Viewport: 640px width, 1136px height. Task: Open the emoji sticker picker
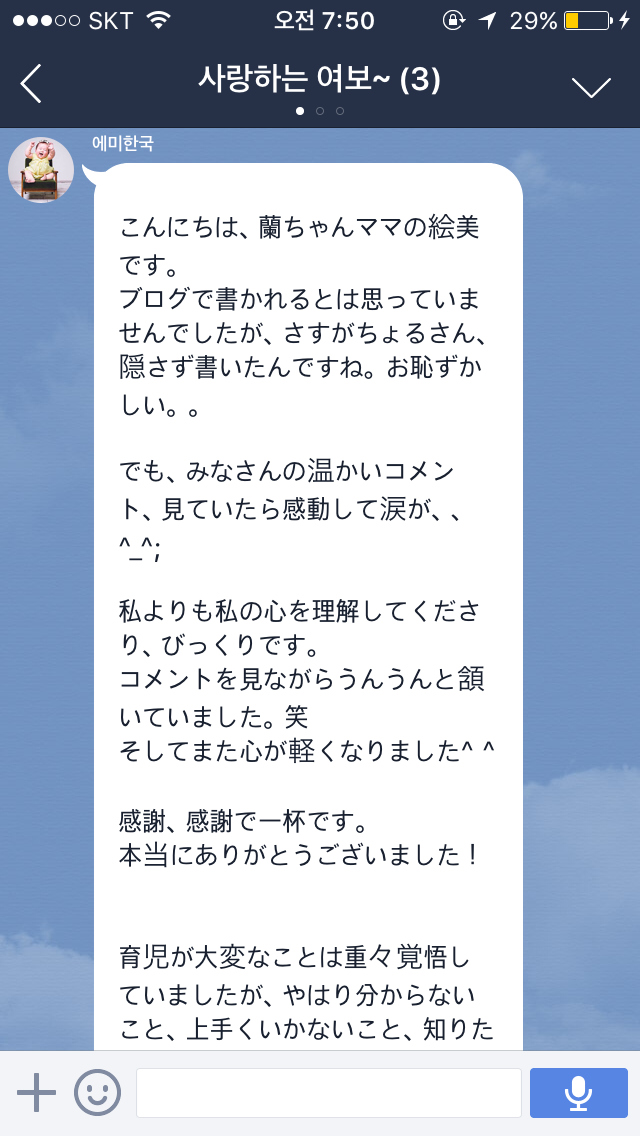pos(97,1092)
